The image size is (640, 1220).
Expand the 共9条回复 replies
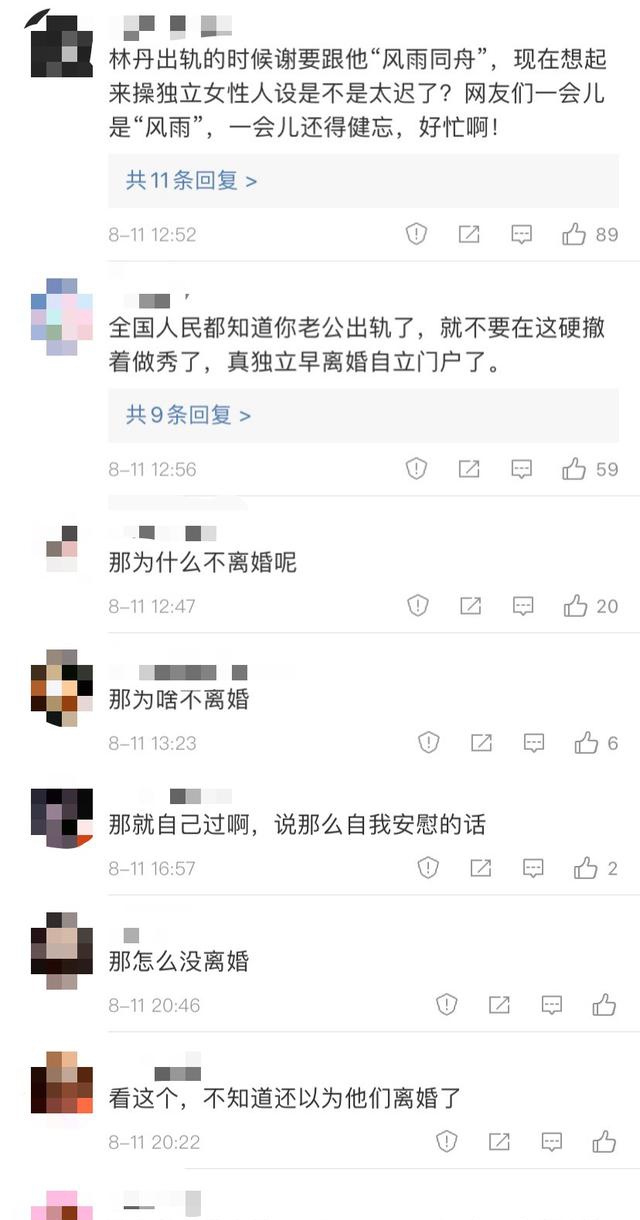coord(188,415)
